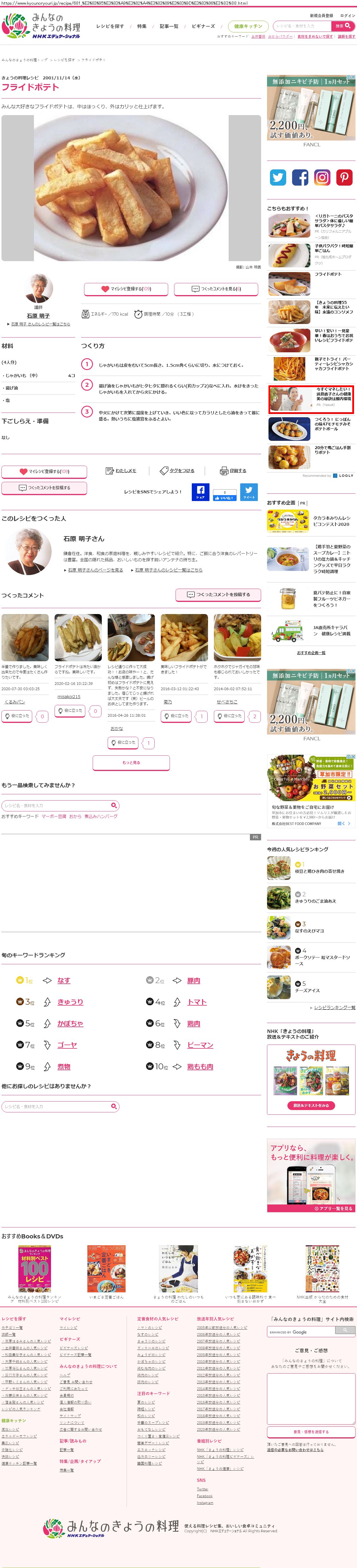Open the Pinterest social icon in sidebar
Viewport: 357px width, 1568px height.
coord(344,177)
